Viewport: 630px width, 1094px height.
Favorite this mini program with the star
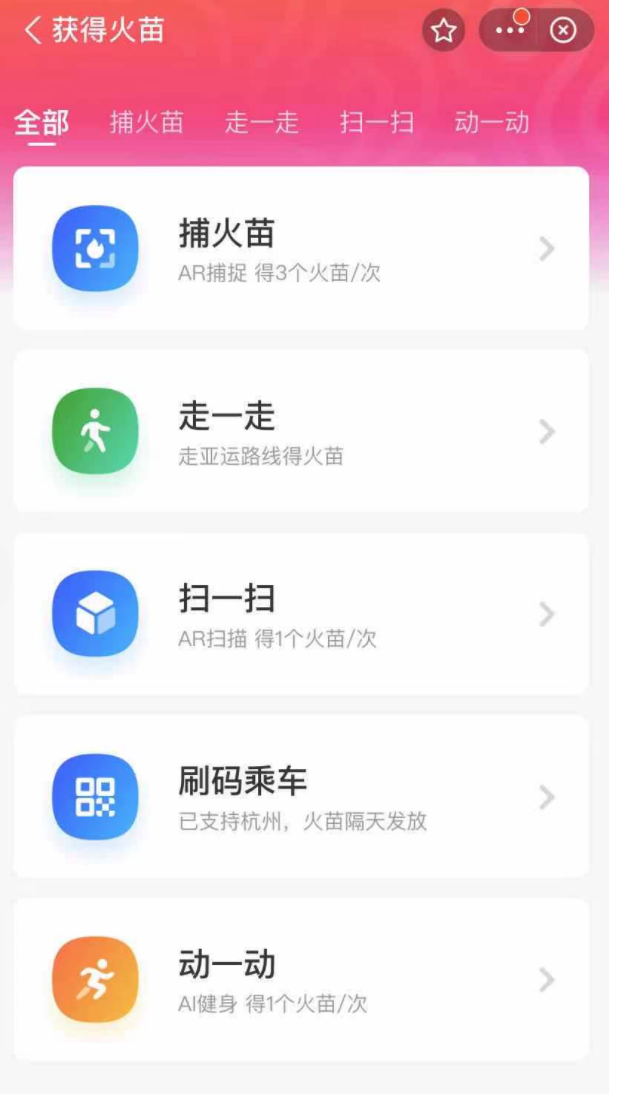pos(443,31)
